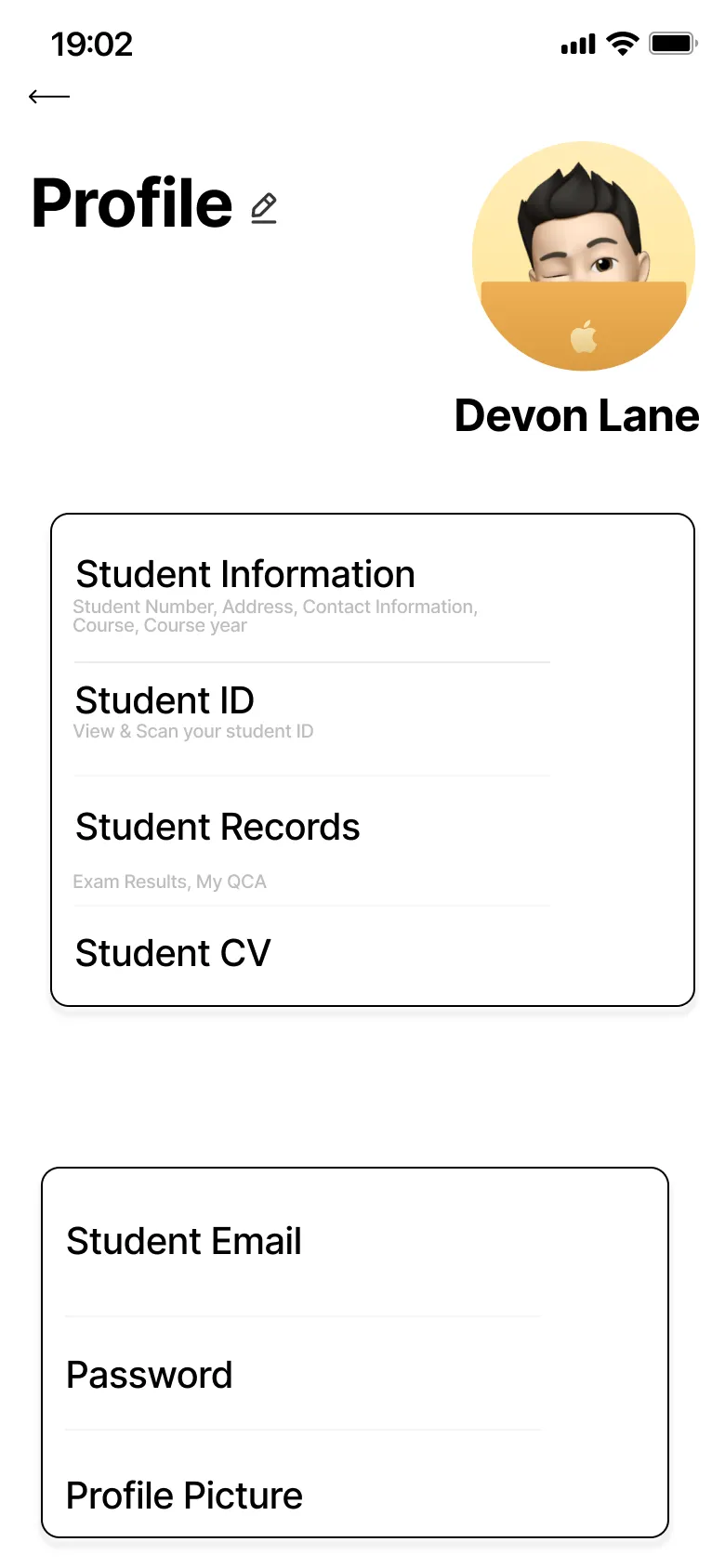This screenshot has width=725, height=1568.
Task: Open the Student CV section
Action: coord(172,953)
